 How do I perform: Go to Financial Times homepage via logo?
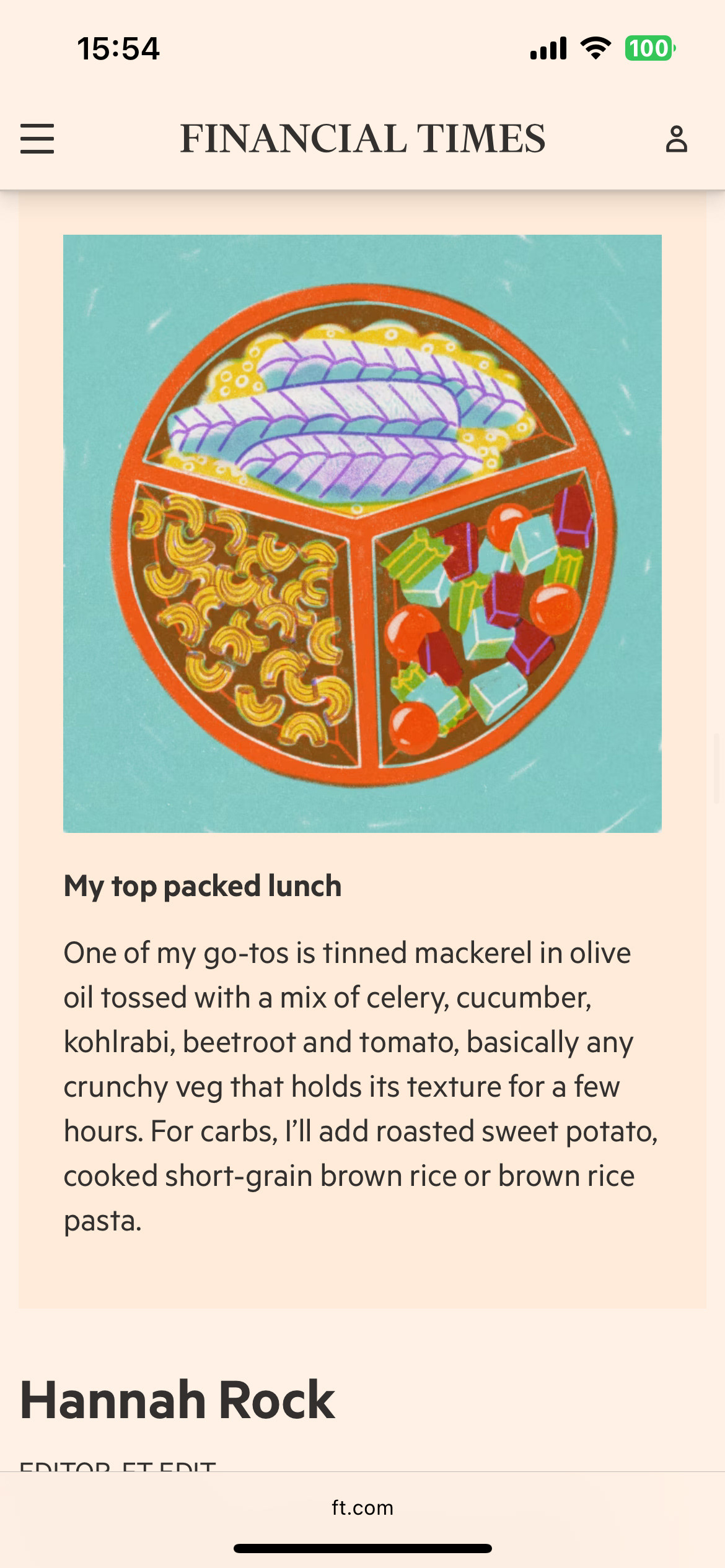pyautogui.click(x=362, y=138)
